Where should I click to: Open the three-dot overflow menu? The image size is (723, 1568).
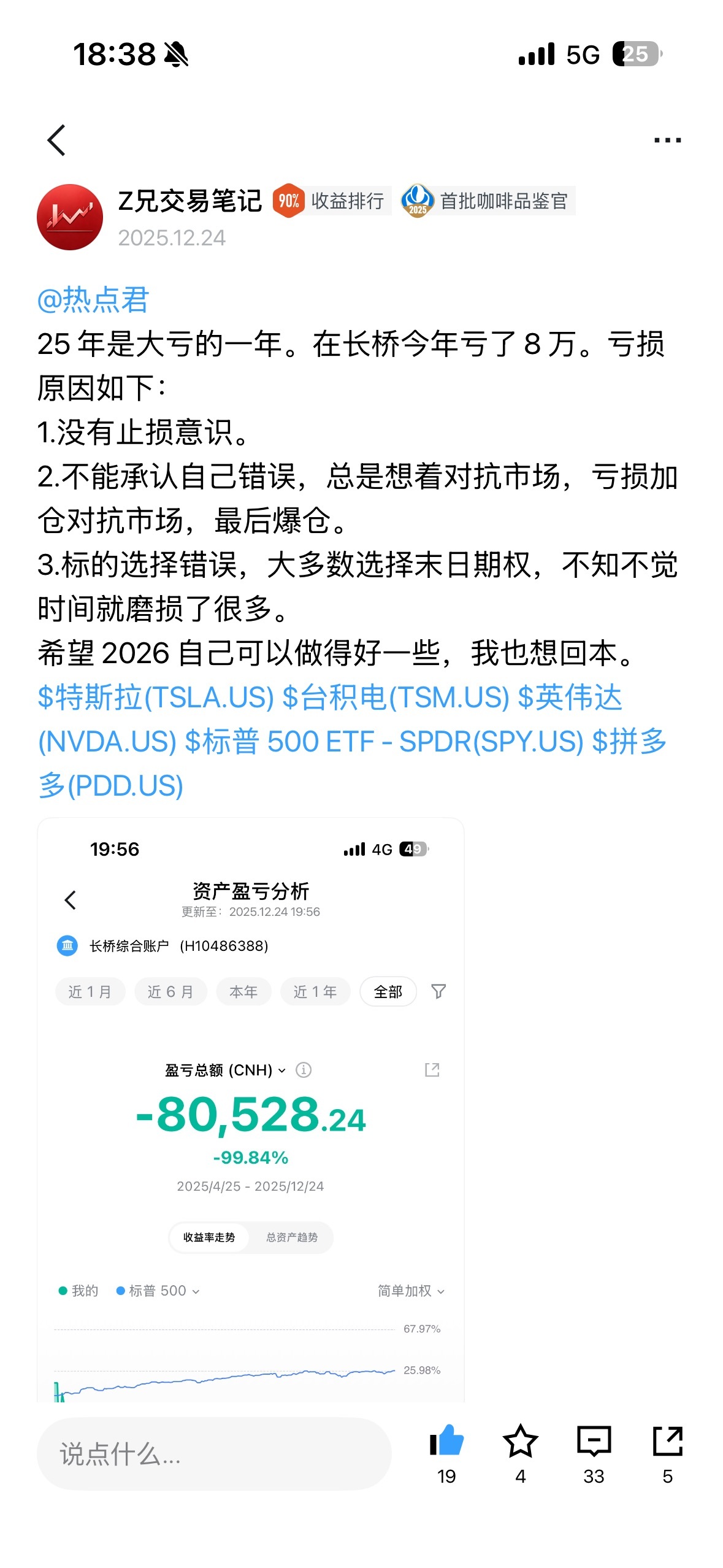(x=667, y=140)
